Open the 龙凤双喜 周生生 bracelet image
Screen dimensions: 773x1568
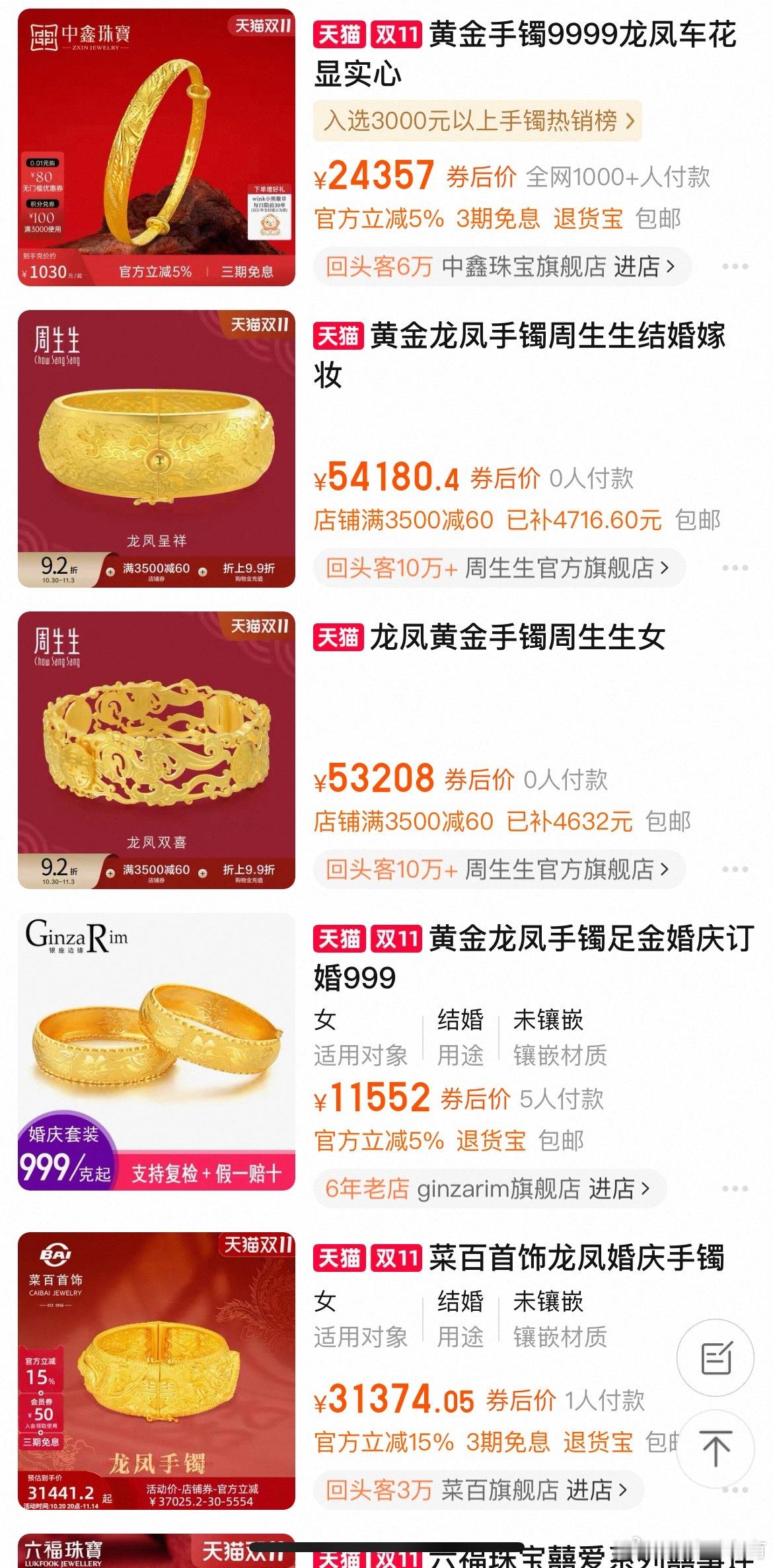[x=156, y=750]
